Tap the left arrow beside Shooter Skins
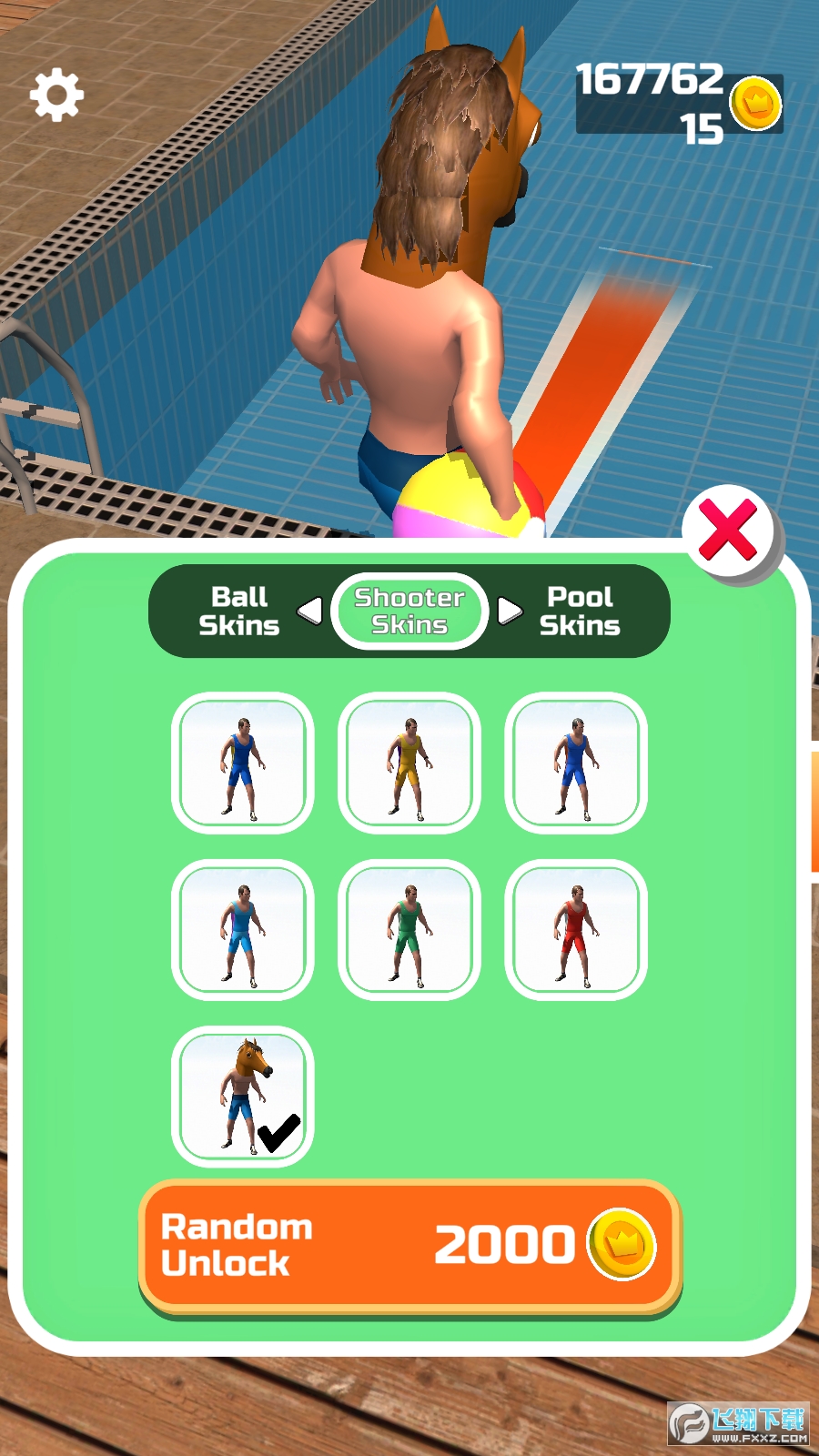 (310, 611)
